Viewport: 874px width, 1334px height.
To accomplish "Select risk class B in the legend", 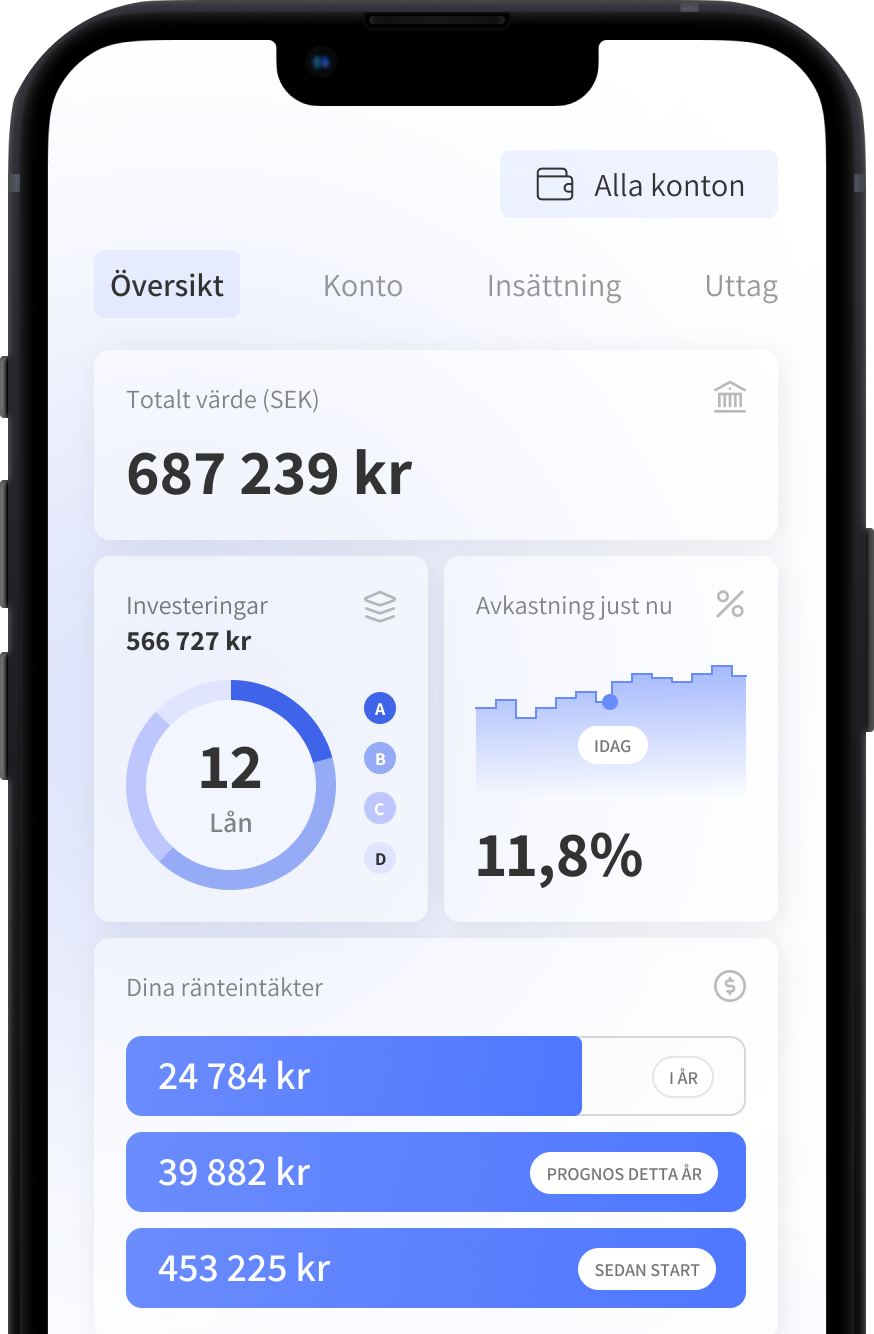I will coord(380,759).
